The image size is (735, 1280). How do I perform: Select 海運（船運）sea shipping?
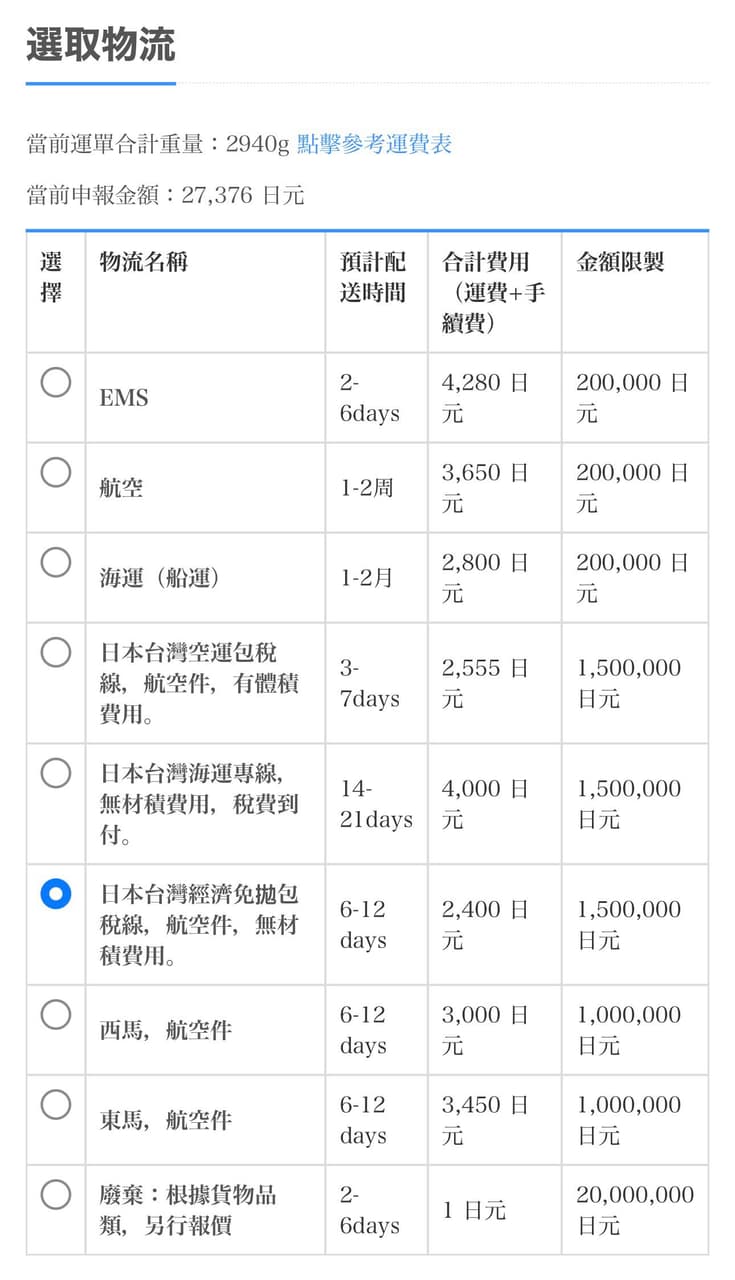tap(56, 561)
